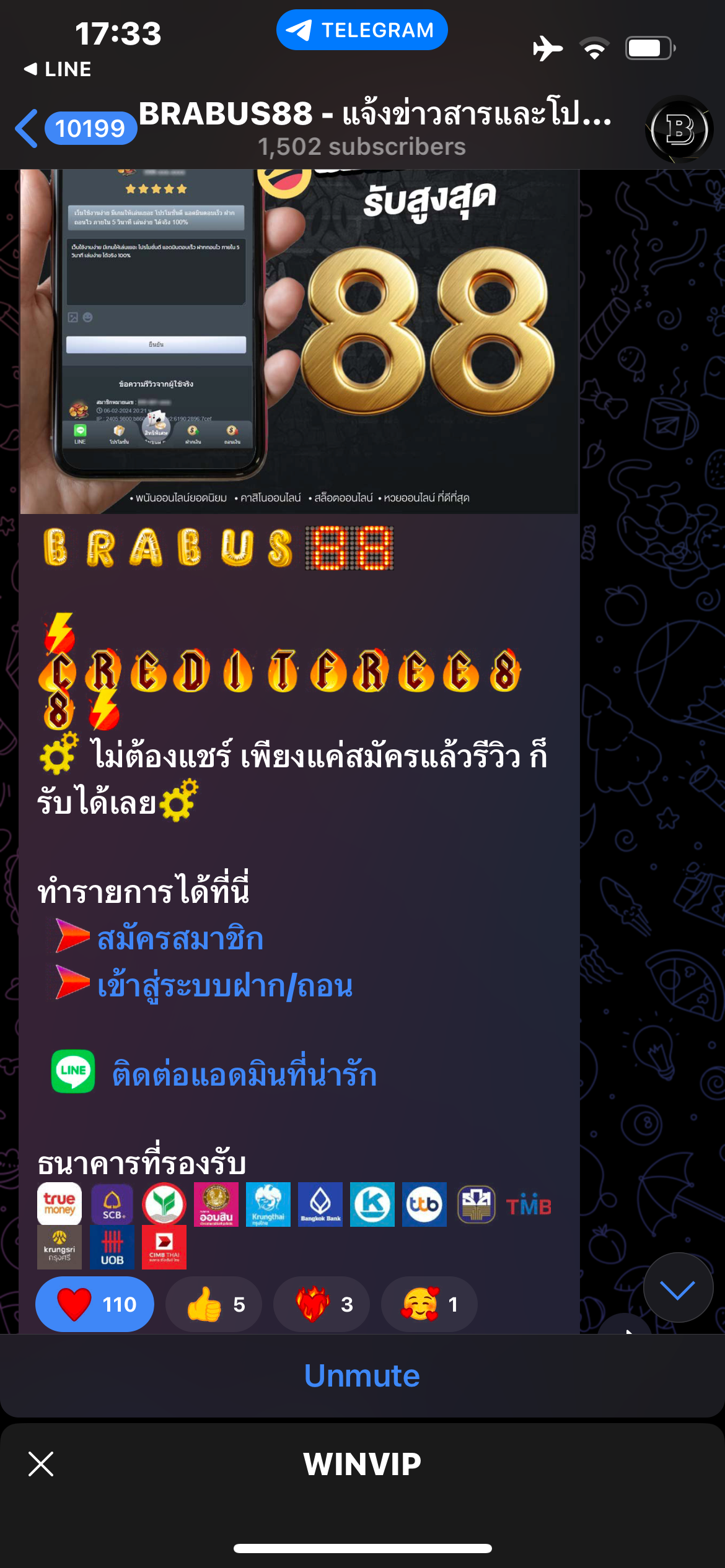Add a thumbs-up reaction (5)

pyautogui.click(x=214, y=1304)
